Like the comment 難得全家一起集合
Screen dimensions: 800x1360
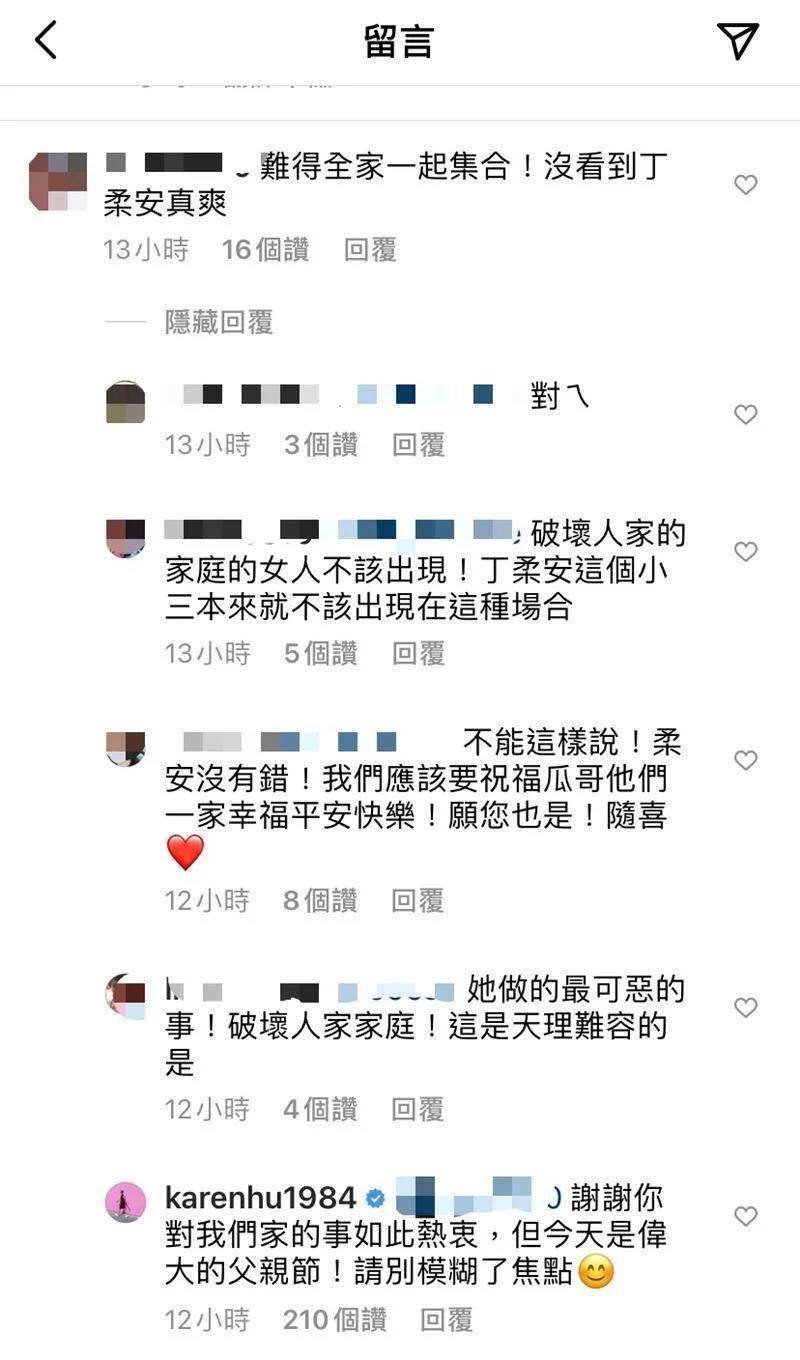coord(745,184)
